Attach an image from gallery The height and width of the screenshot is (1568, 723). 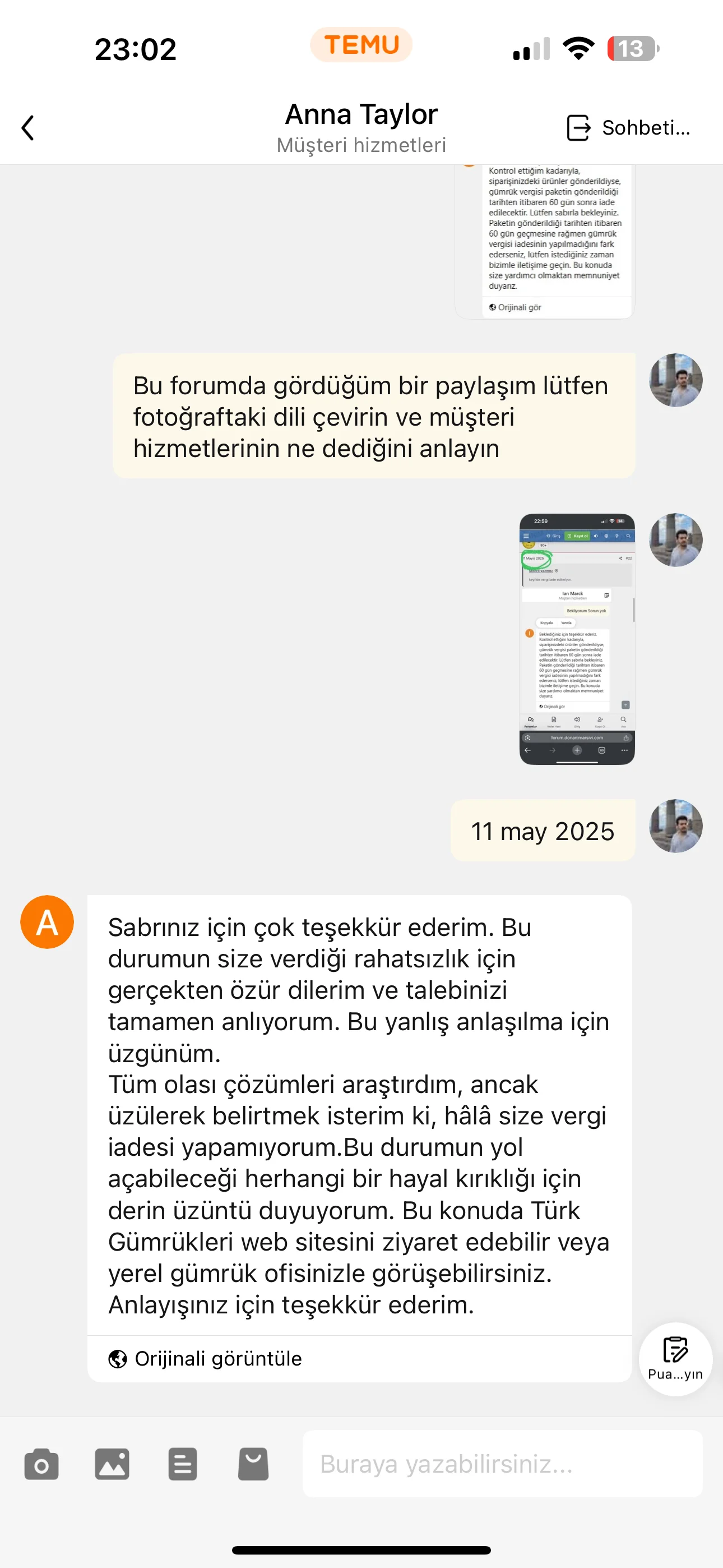coord(112,1464)
